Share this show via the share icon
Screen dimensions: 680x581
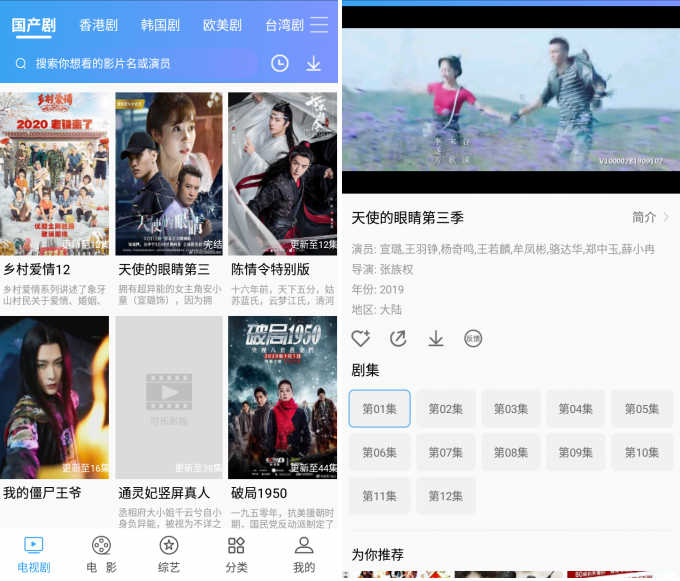(398, 338)
